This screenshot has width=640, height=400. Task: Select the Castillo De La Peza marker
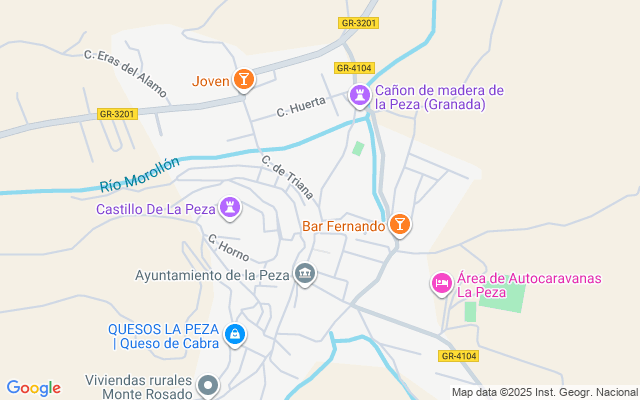[231, 209]
